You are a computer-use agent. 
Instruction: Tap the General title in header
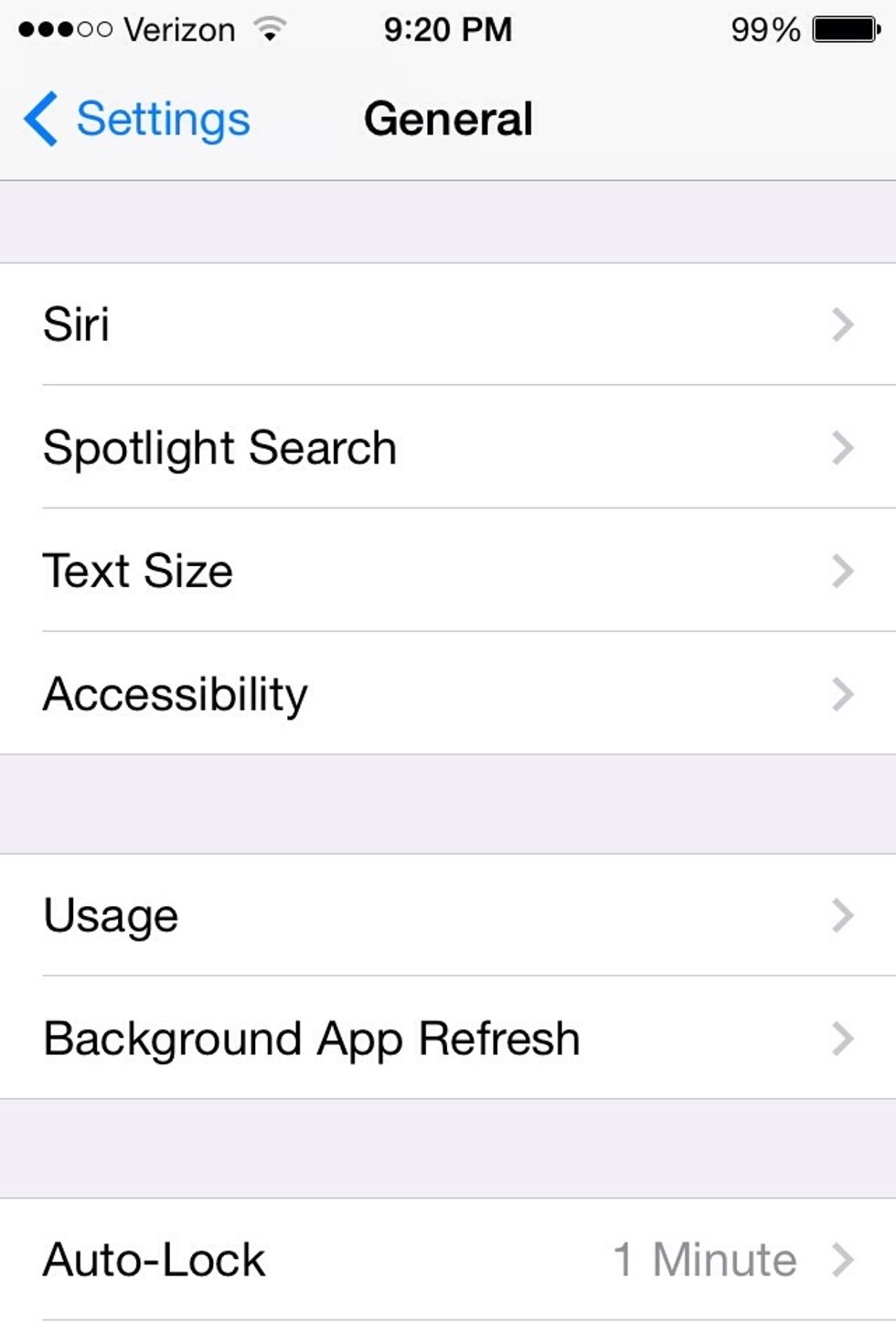click(x=448, y=119)
